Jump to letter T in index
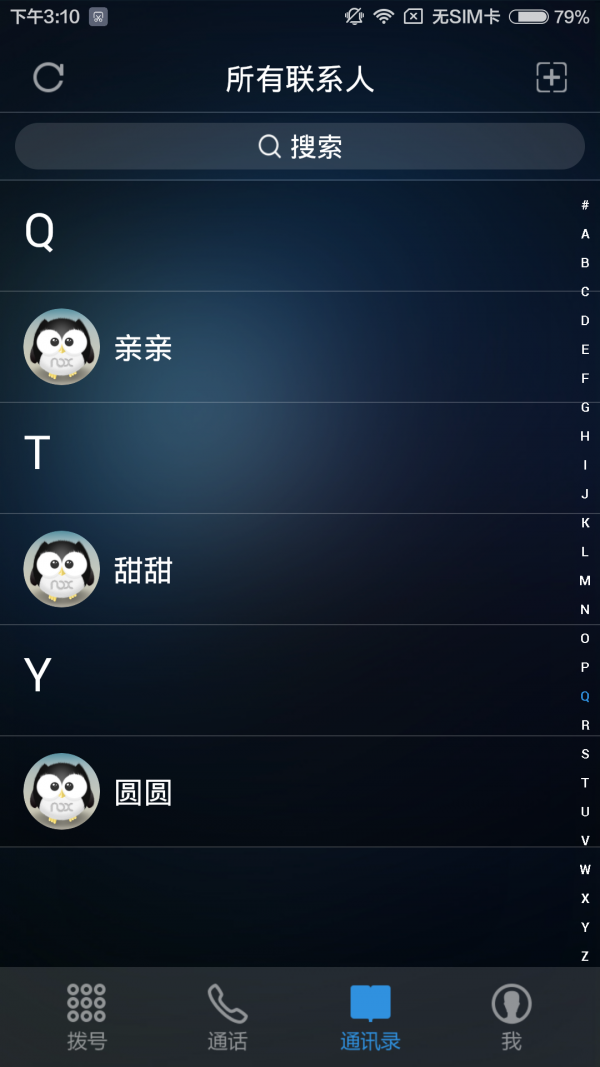The width and height of the screenshot is (600, 1067). pyautogui.click(x=585, y=783)
